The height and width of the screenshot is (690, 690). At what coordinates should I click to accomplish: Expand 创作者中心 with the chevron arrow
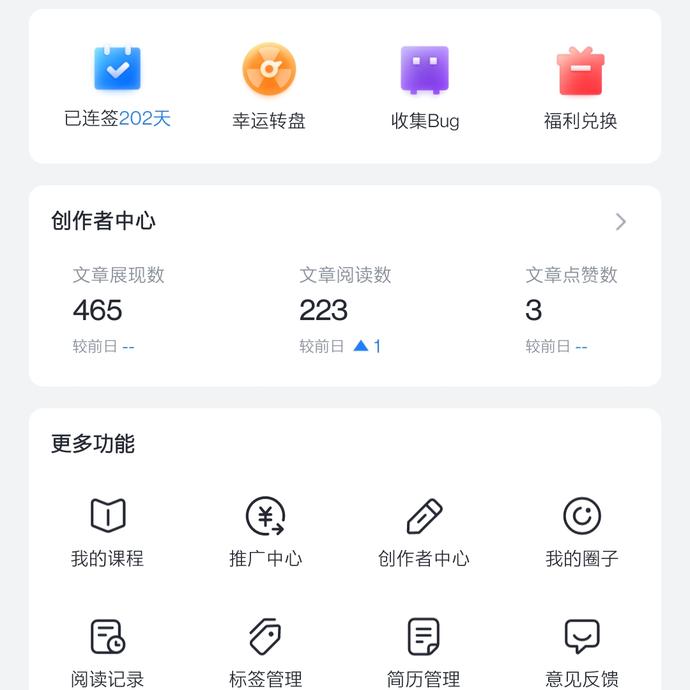(621, 222)
